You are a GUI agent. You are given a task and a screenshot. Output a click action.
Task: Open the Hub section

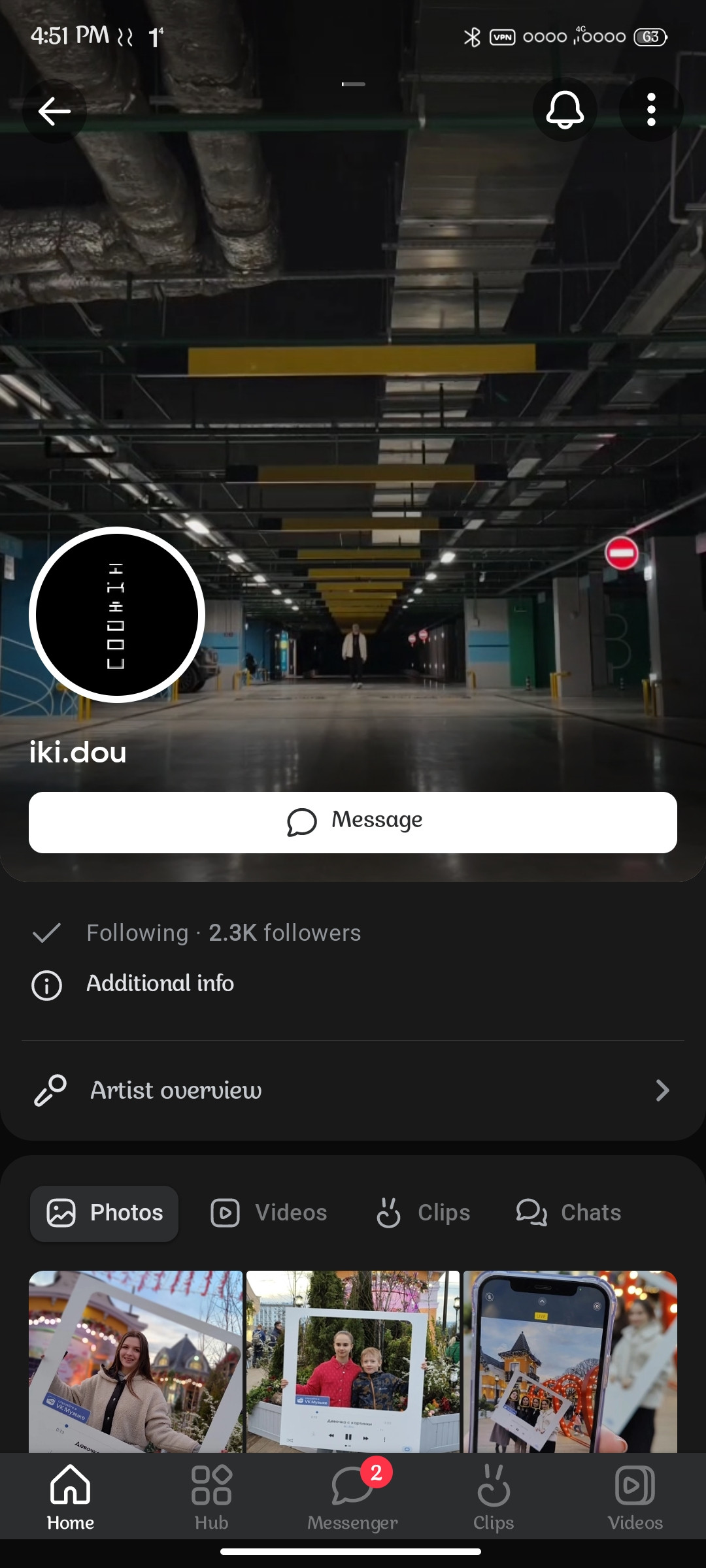point(211,1497)
